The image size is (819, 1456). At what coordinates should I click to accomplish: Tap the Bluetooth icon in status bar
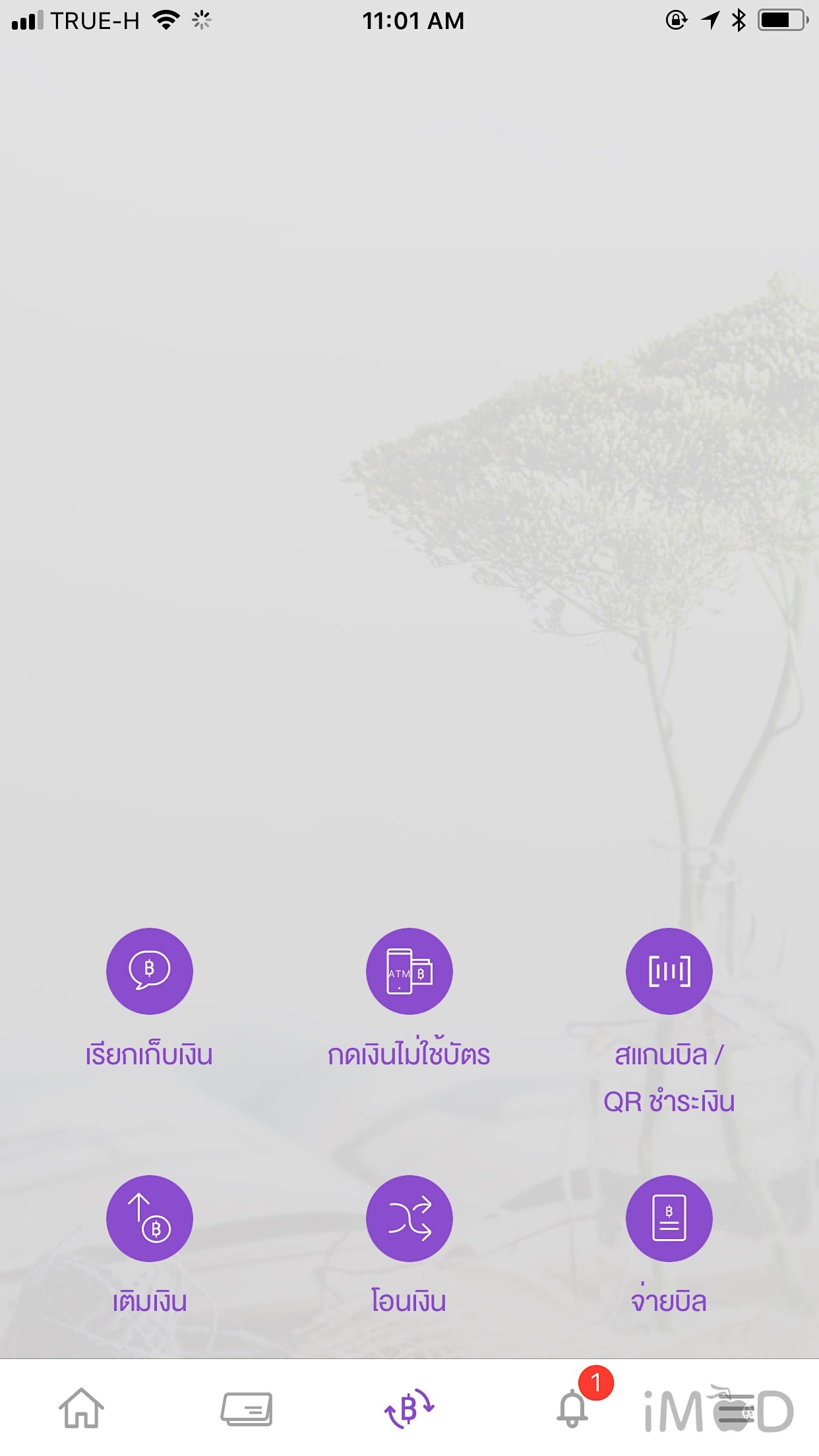(740, 20)
